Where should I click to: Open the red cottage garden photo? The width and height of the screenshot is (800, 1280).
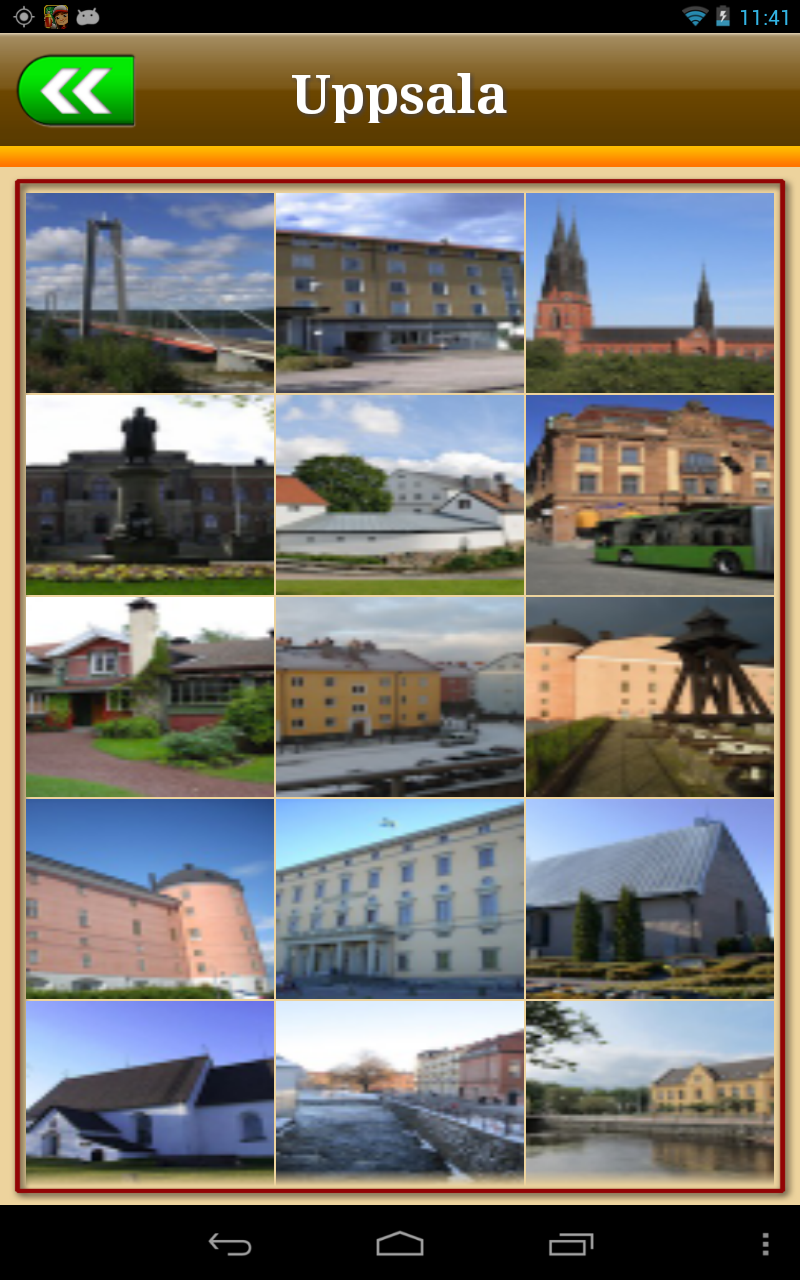point(150,697)
